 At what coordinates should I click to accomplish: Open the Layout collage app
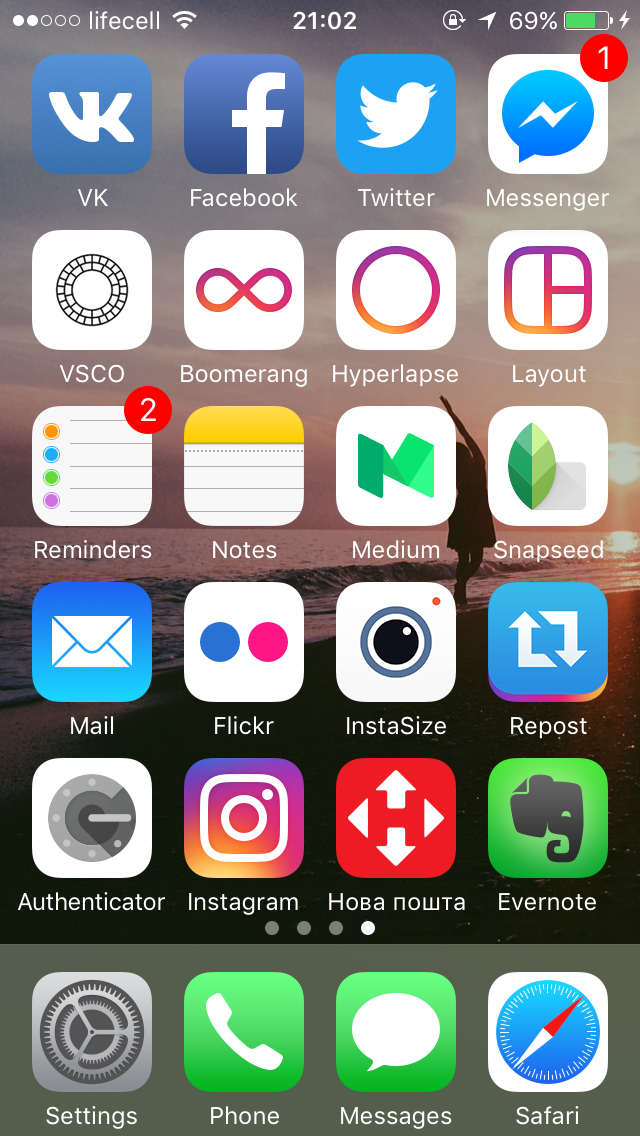(548, 290)
